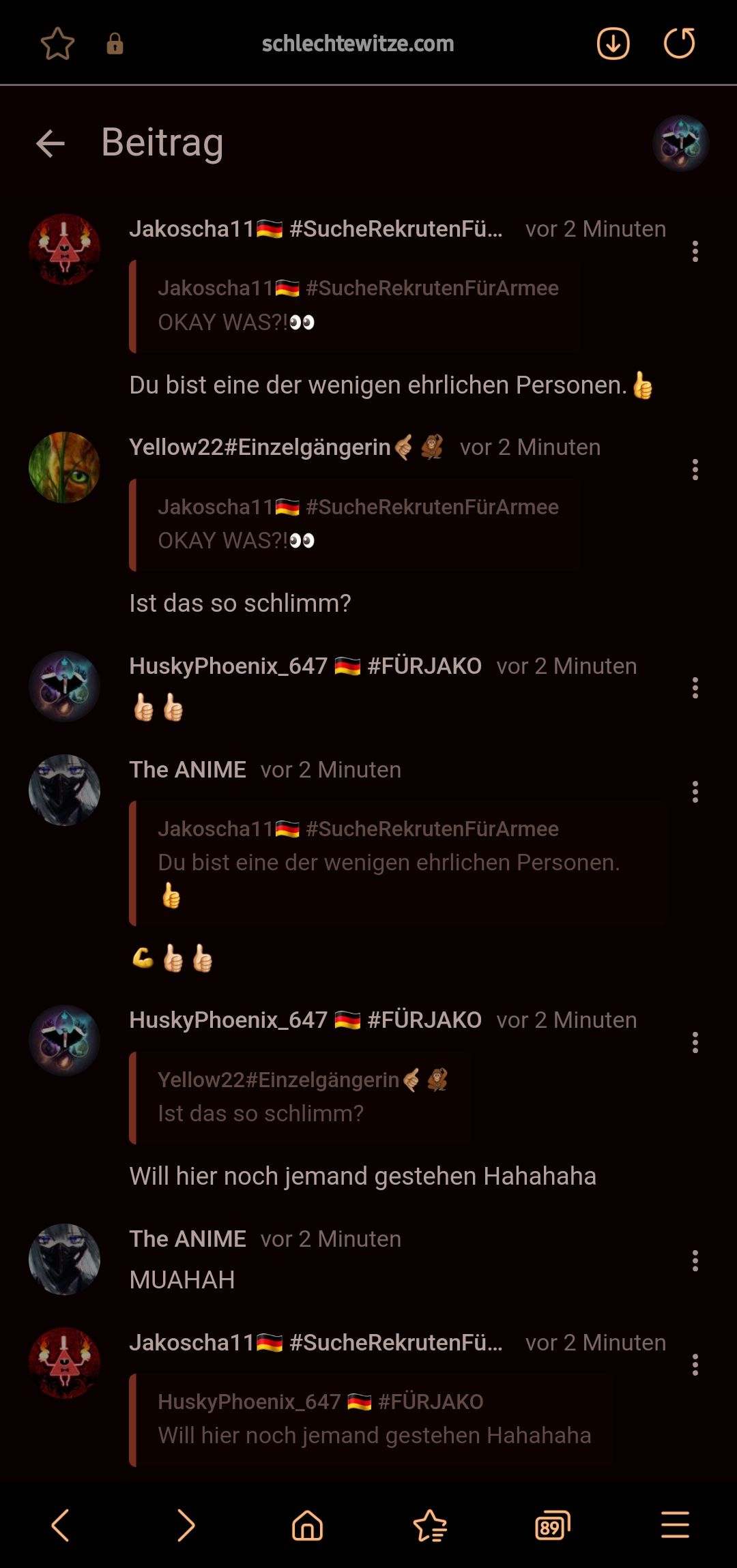This screenshot has width=737, height=1568.
Task: Reload the schlechtewitze.com page
Action: click(x=679, y=44)
